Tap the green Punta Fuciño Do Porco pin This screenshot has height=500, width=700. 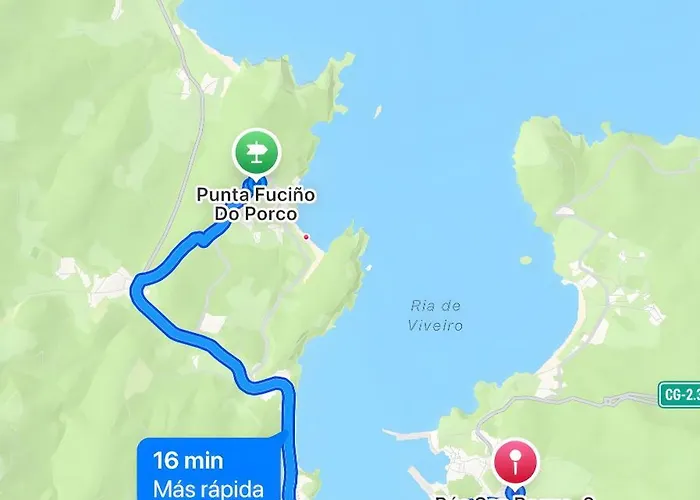tap(257, 152)
